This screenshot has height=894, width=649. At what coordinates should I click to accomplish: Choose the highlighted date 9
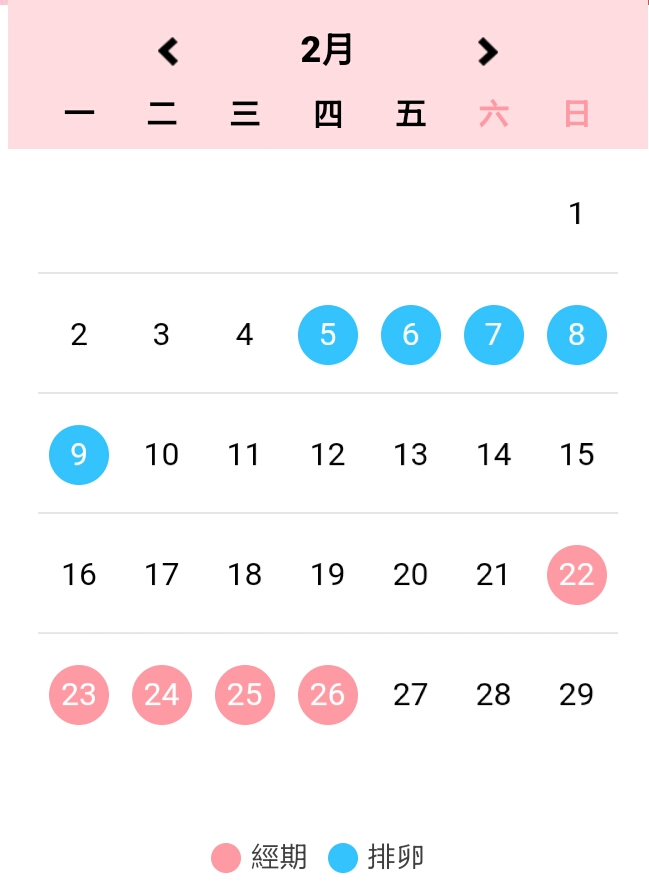point(79,454)
